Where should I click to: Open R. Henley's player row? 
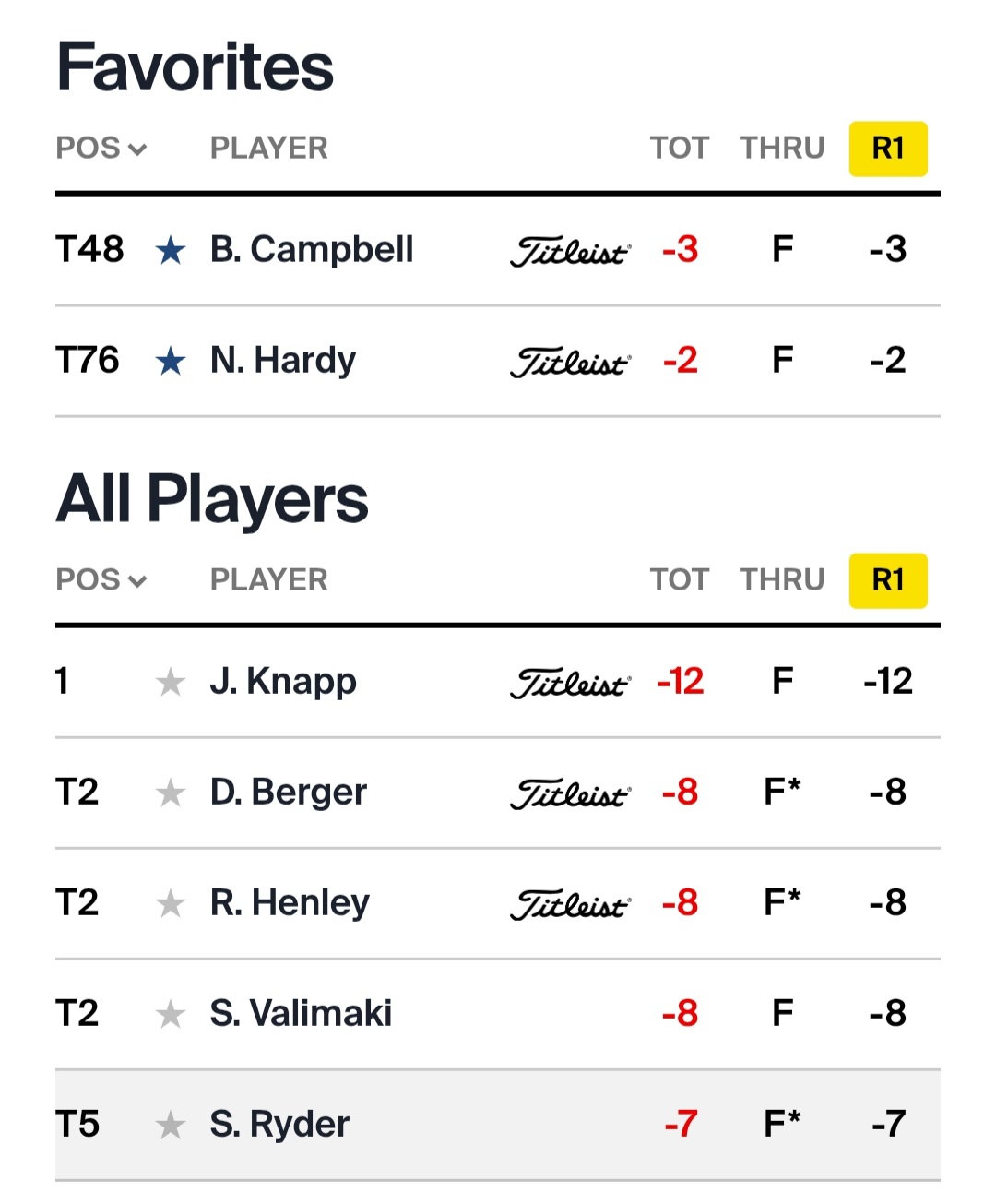(x=290, y=903)
